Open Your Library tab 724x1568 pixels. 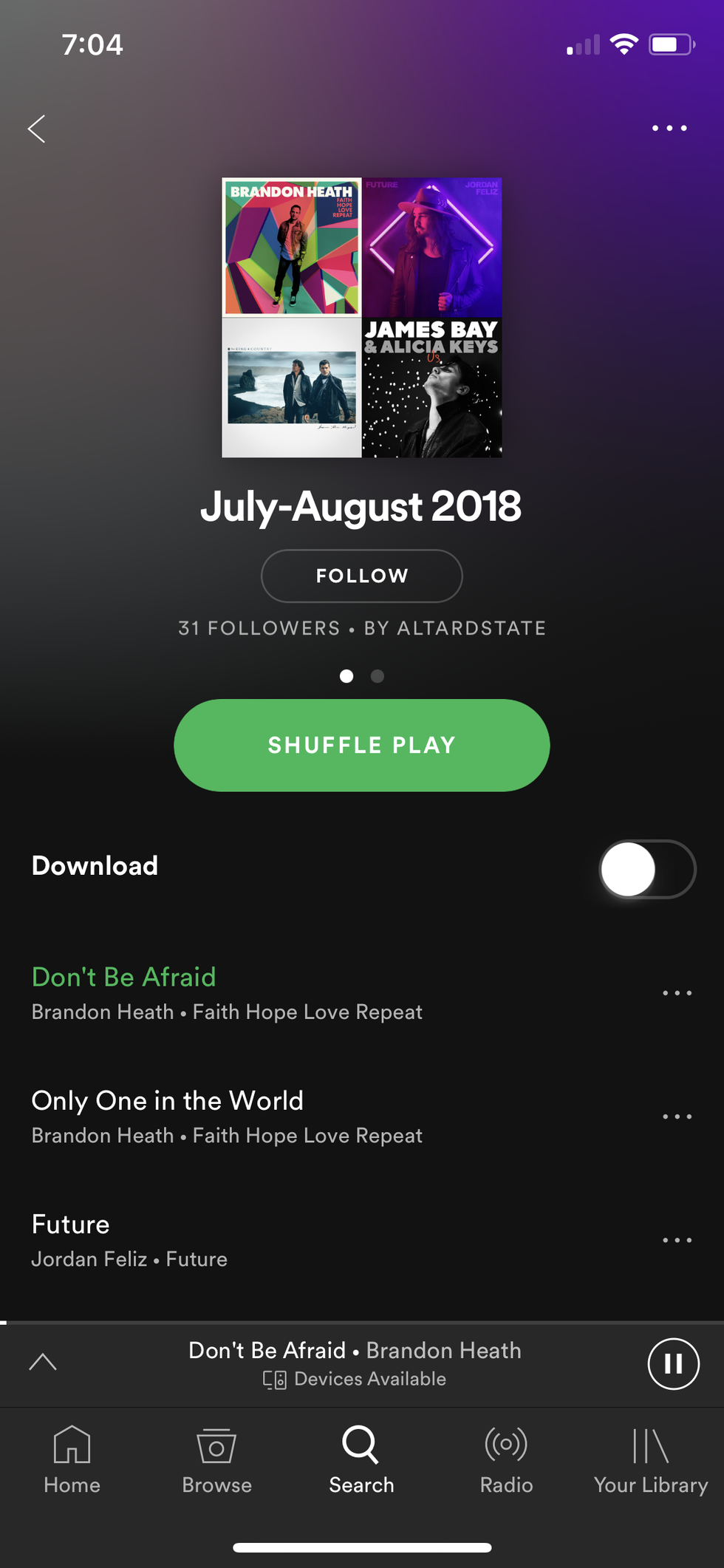[651, 1459]
